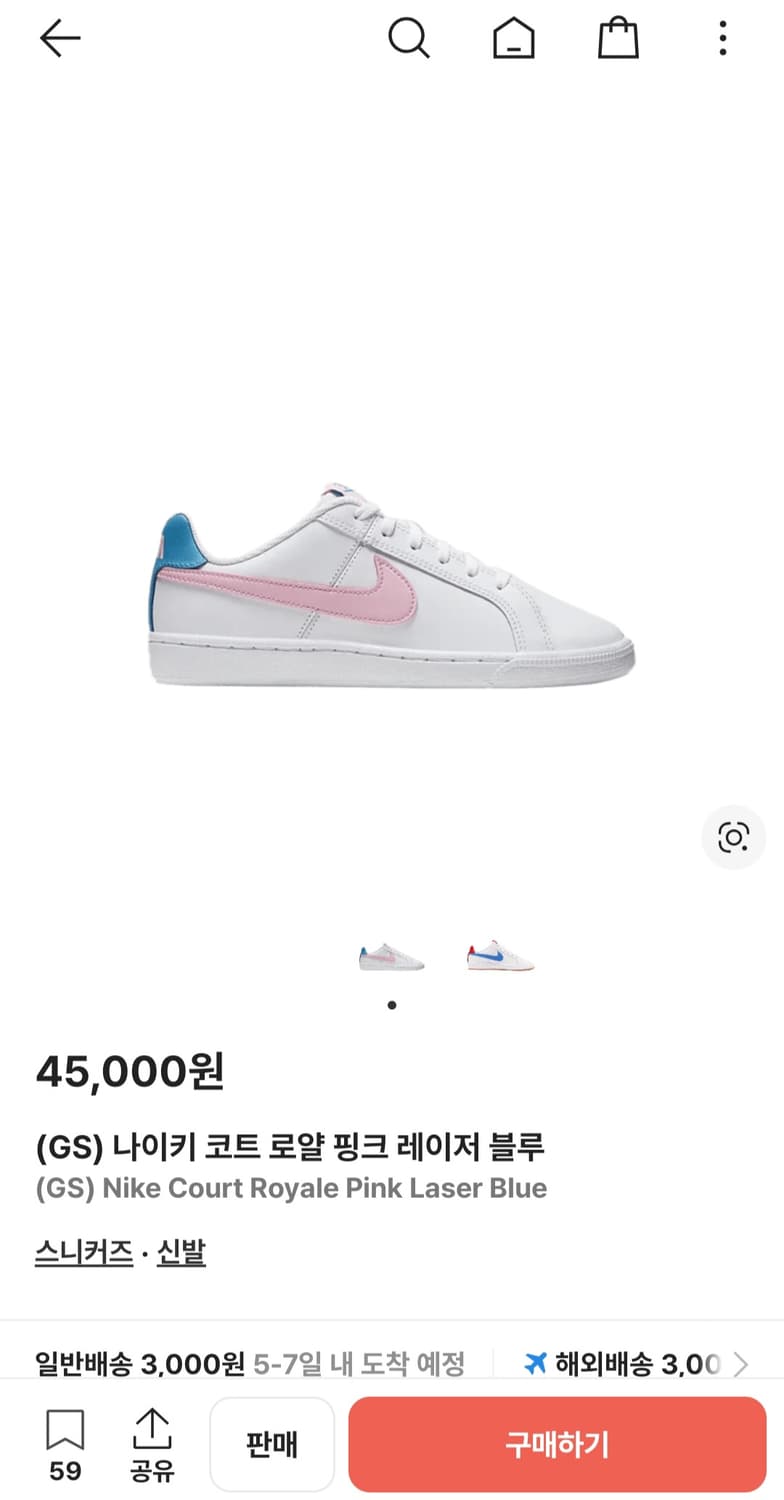Go to the home screen
The height and width of the screenshot is (1500, 784).
point(513,38)
